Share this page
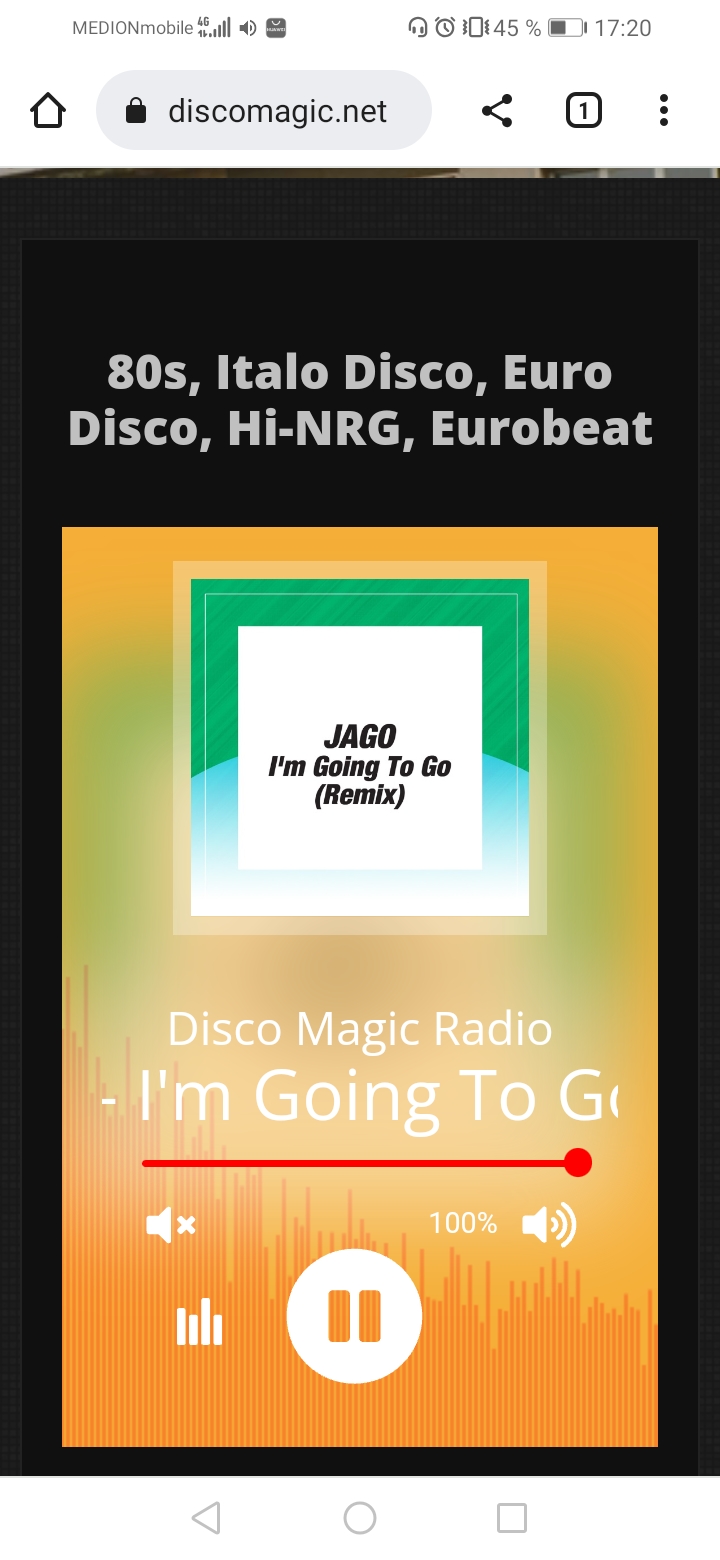720x1560 pixels. coord(497,111)
